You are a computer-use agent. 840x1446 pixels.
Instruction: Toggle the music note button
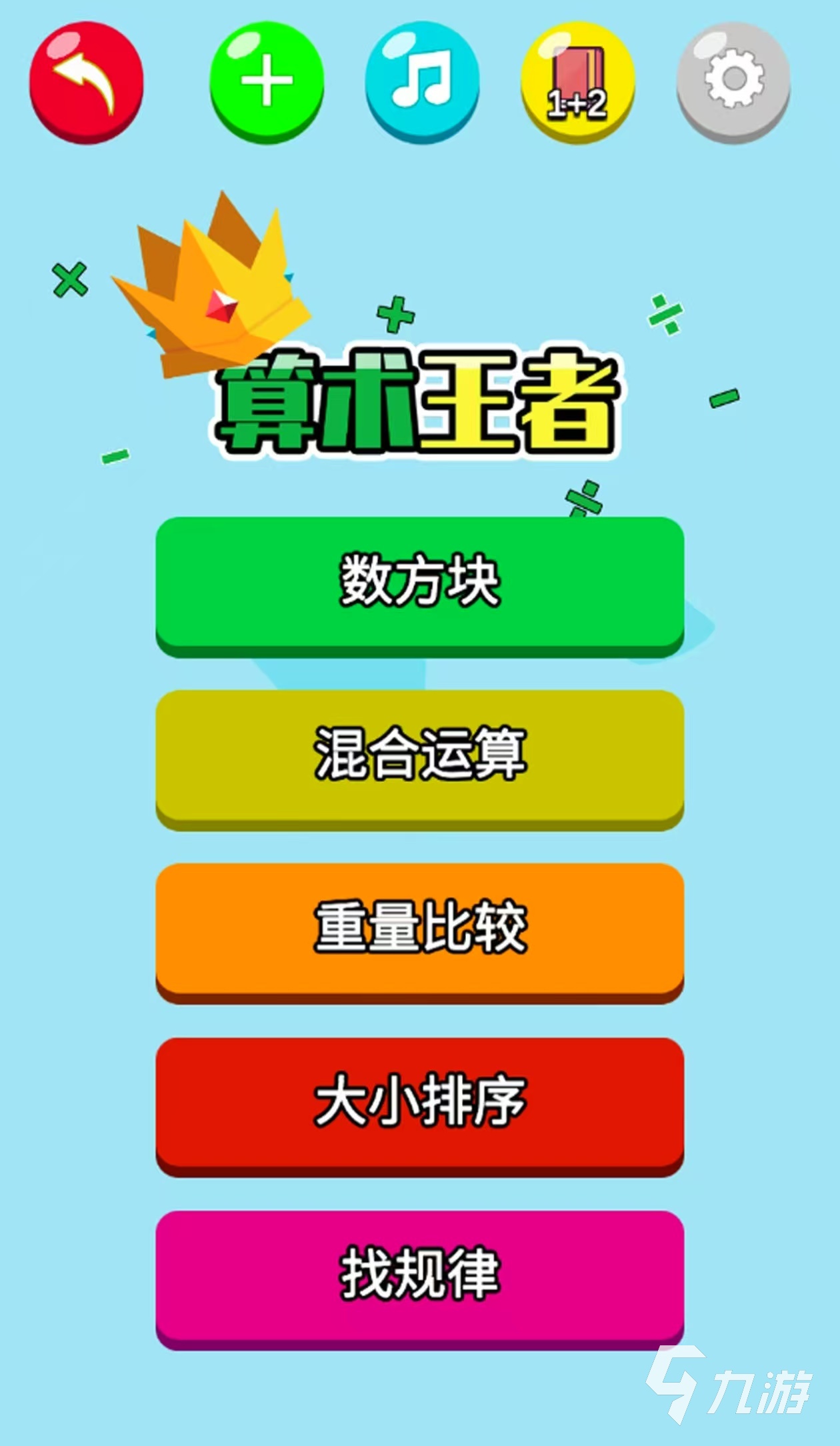coord(422,82)
